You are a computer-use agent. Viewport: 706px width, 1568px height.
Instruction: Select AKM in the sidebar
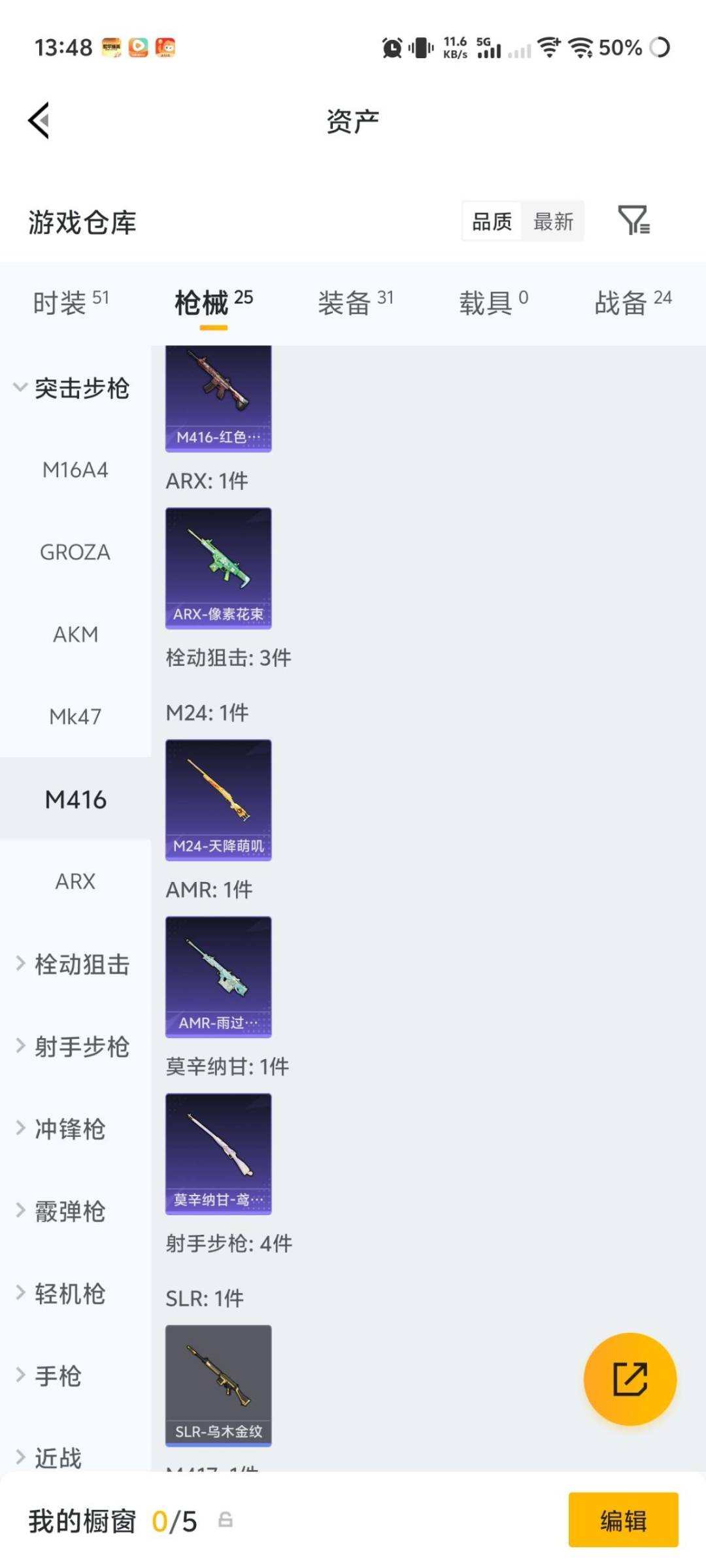[x=75, y=634]
